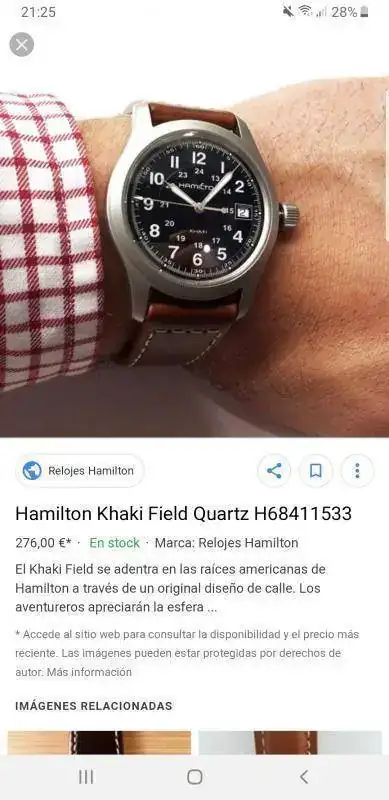Screen dimensions: 389x800
Task: Go to the home screen
Action: point(194,777)
